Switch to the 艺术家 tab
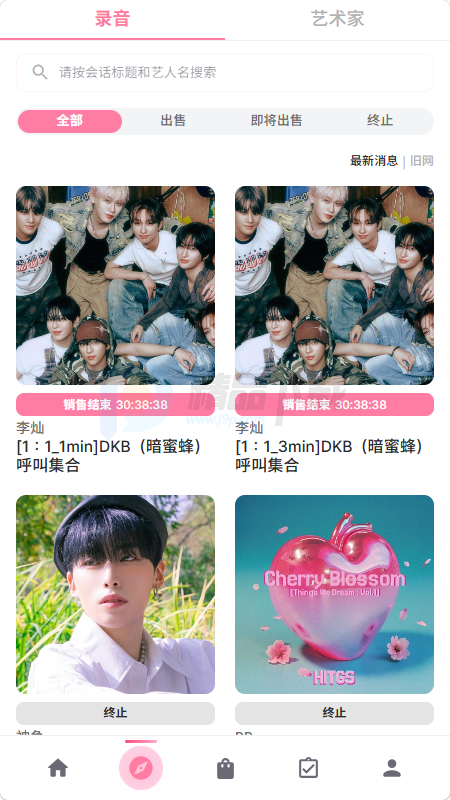Image resolution: width=450 pixels, height=800 pixels. tap(337, 19)
